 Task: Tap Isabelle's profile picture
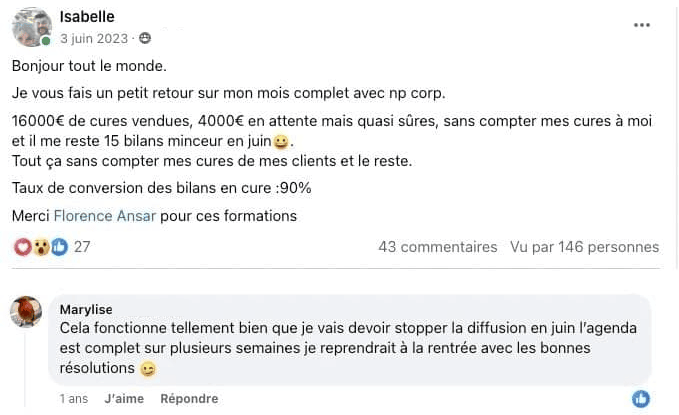pos(32,27)
